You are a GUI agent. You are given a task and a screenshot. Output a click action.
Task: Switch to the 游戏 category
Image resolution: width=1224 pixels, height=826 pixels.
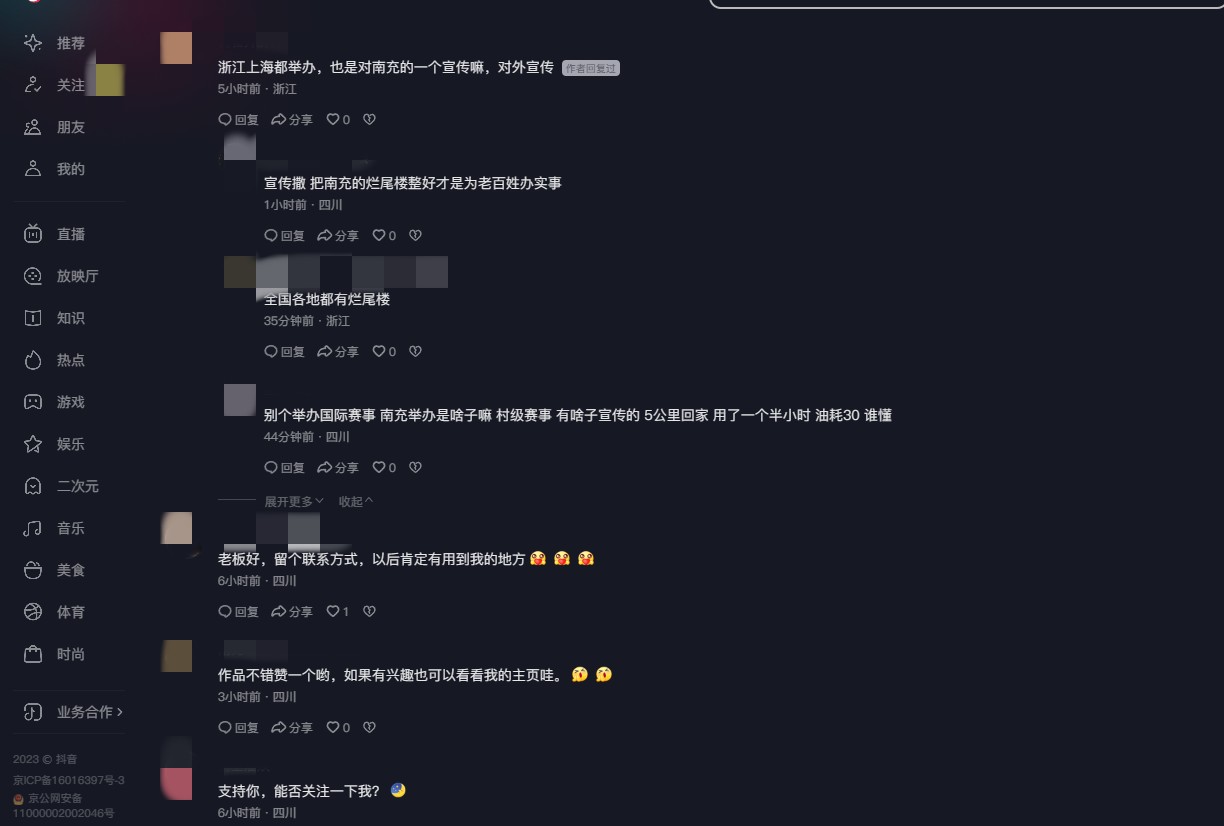pyautogui.click(x=69, y=402)
